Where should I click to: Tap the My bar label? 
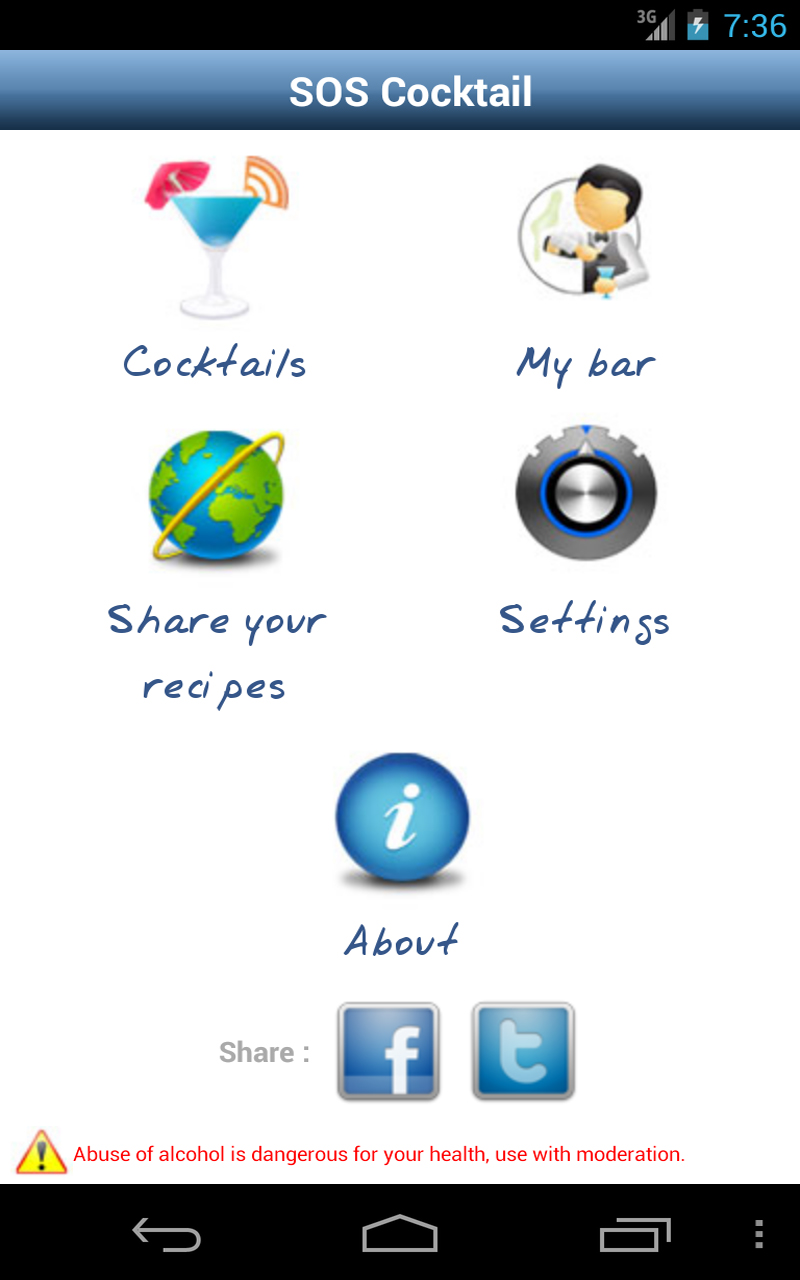pyautogui.click(x=585, y=363)
